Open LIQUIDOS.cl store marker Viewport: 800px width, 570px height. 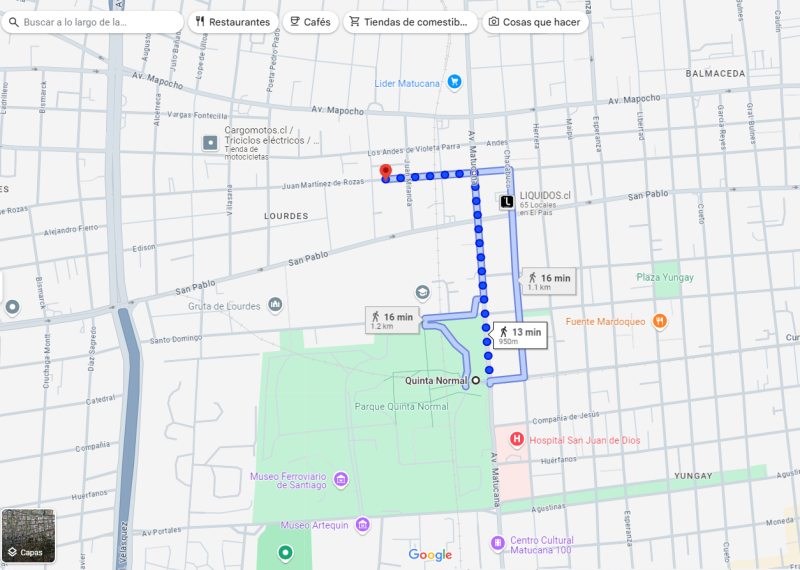[x=507, y=202]
